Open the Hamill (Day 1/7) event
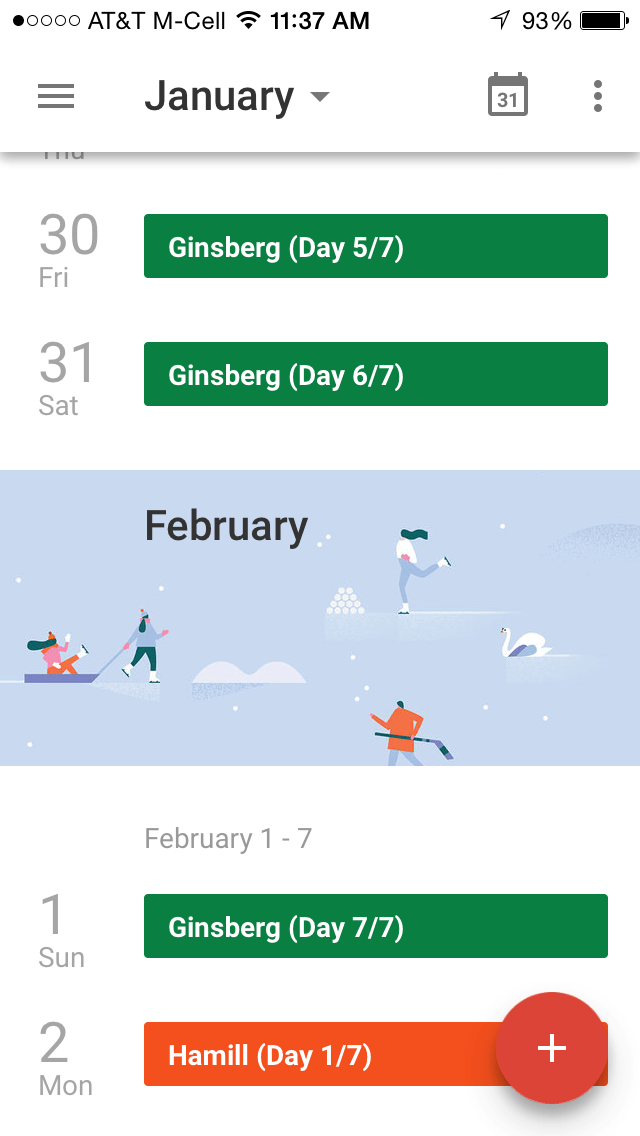Viewport: 640px width, 1136px height. coord(320,1054)
